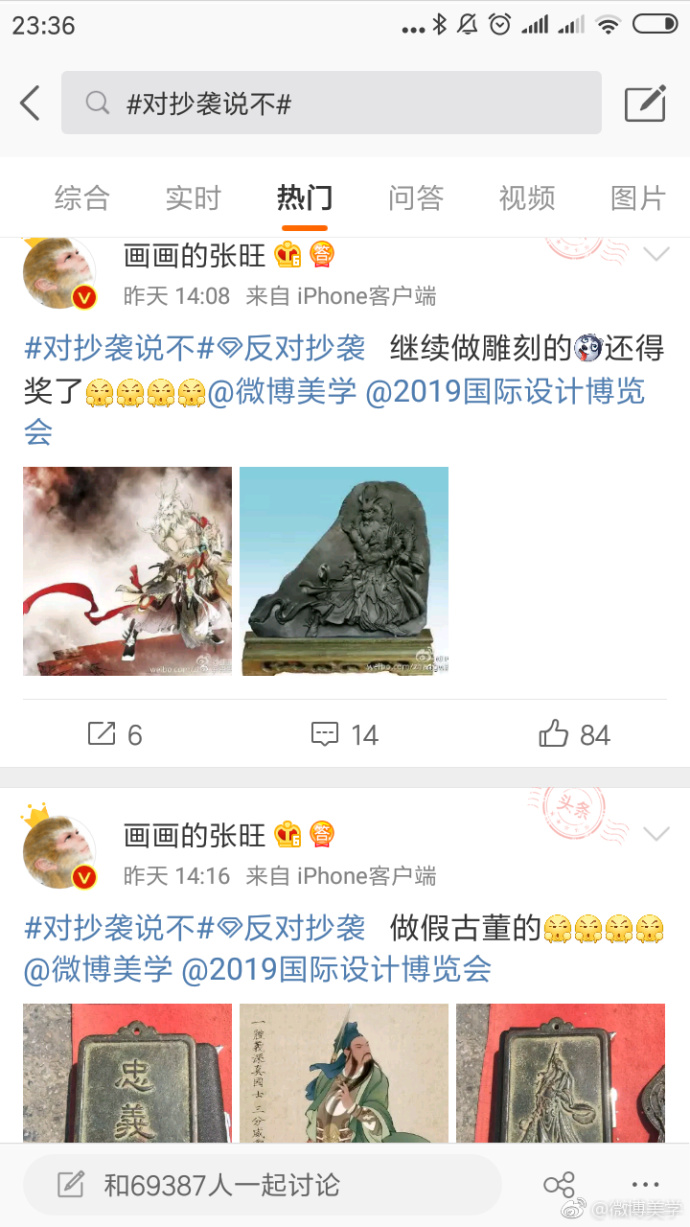The image size is (690, 1227).
Task: Switch to the 视频 tab
Action: click(x=526, y=198)
